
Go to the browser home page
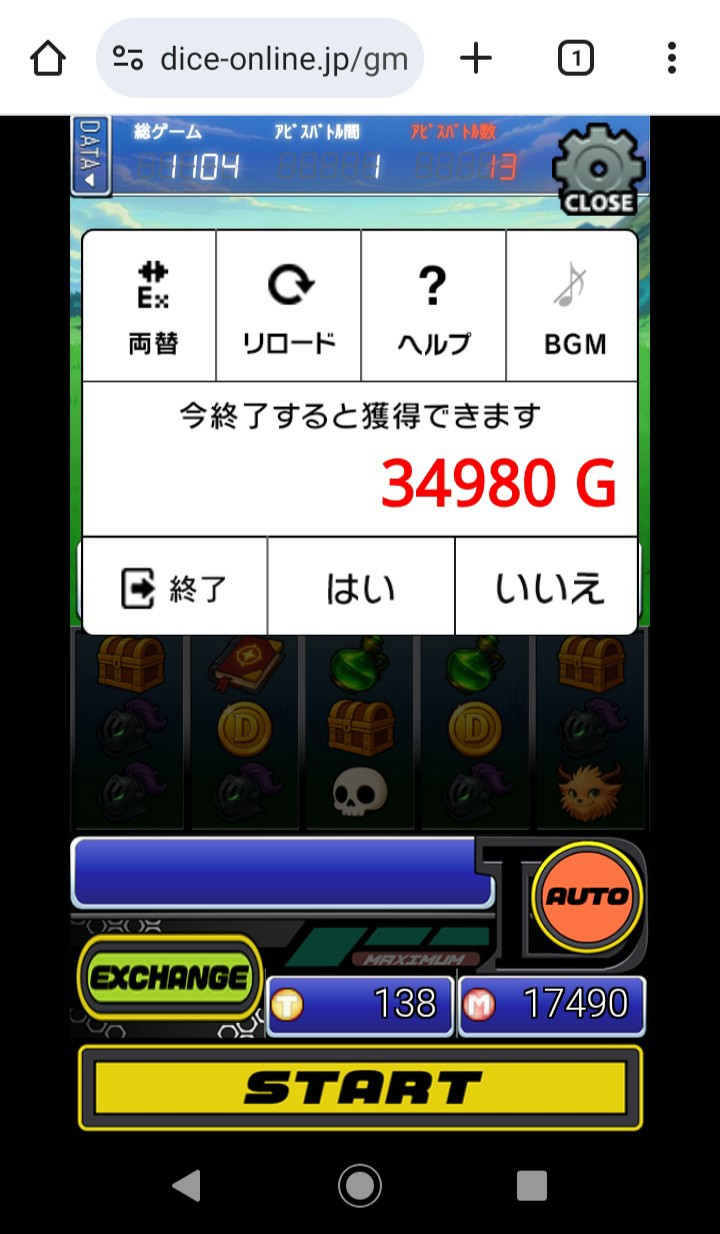(x=48, y=59)
